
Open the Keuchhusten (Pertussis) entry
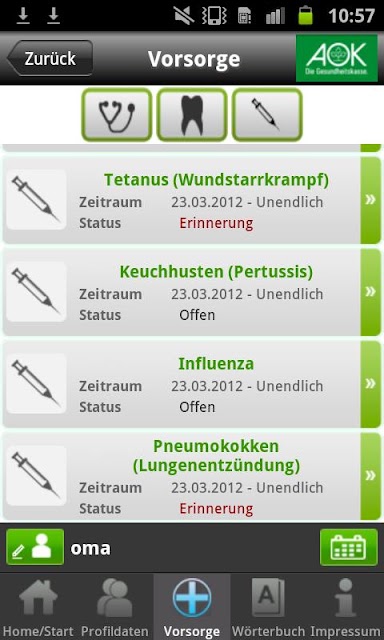click(x=192, y=292)
